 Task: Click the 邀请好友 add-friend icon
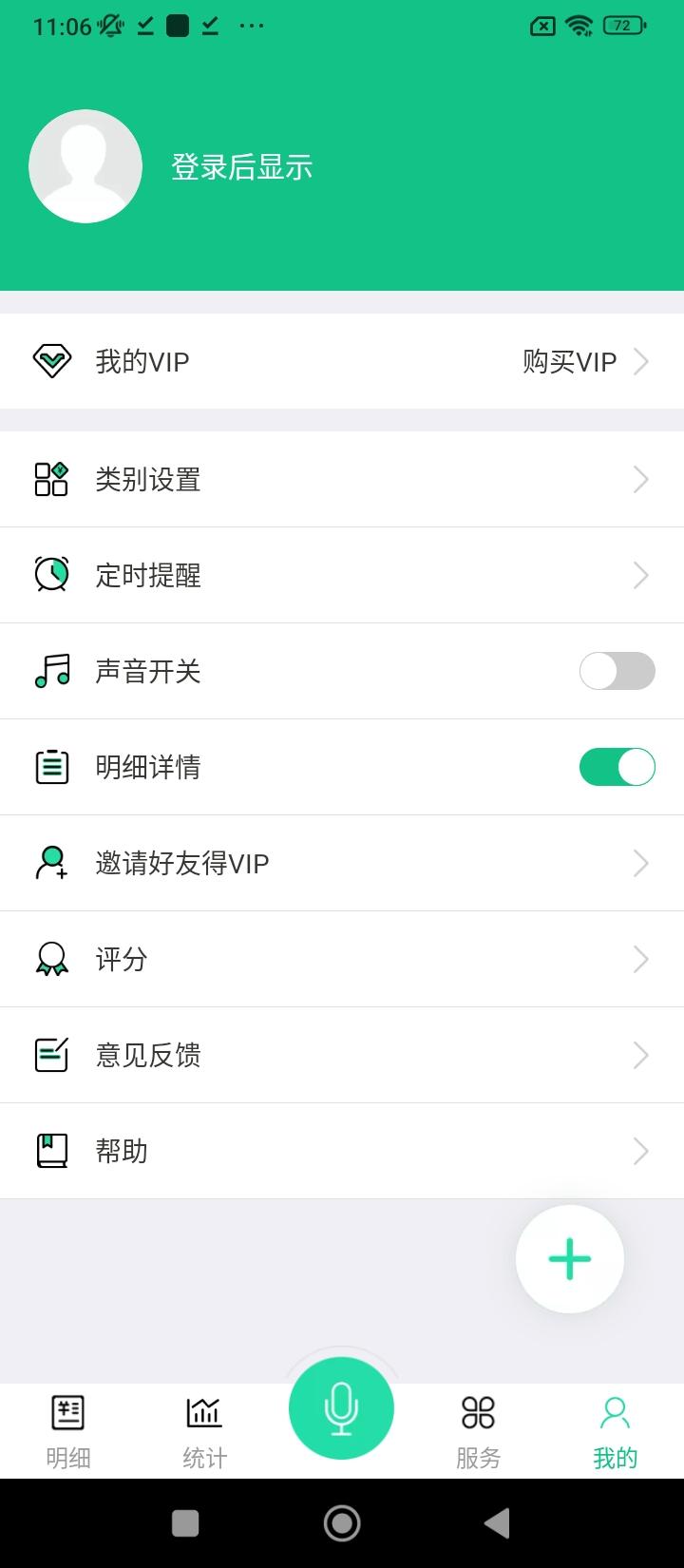(x=52, y=863)
